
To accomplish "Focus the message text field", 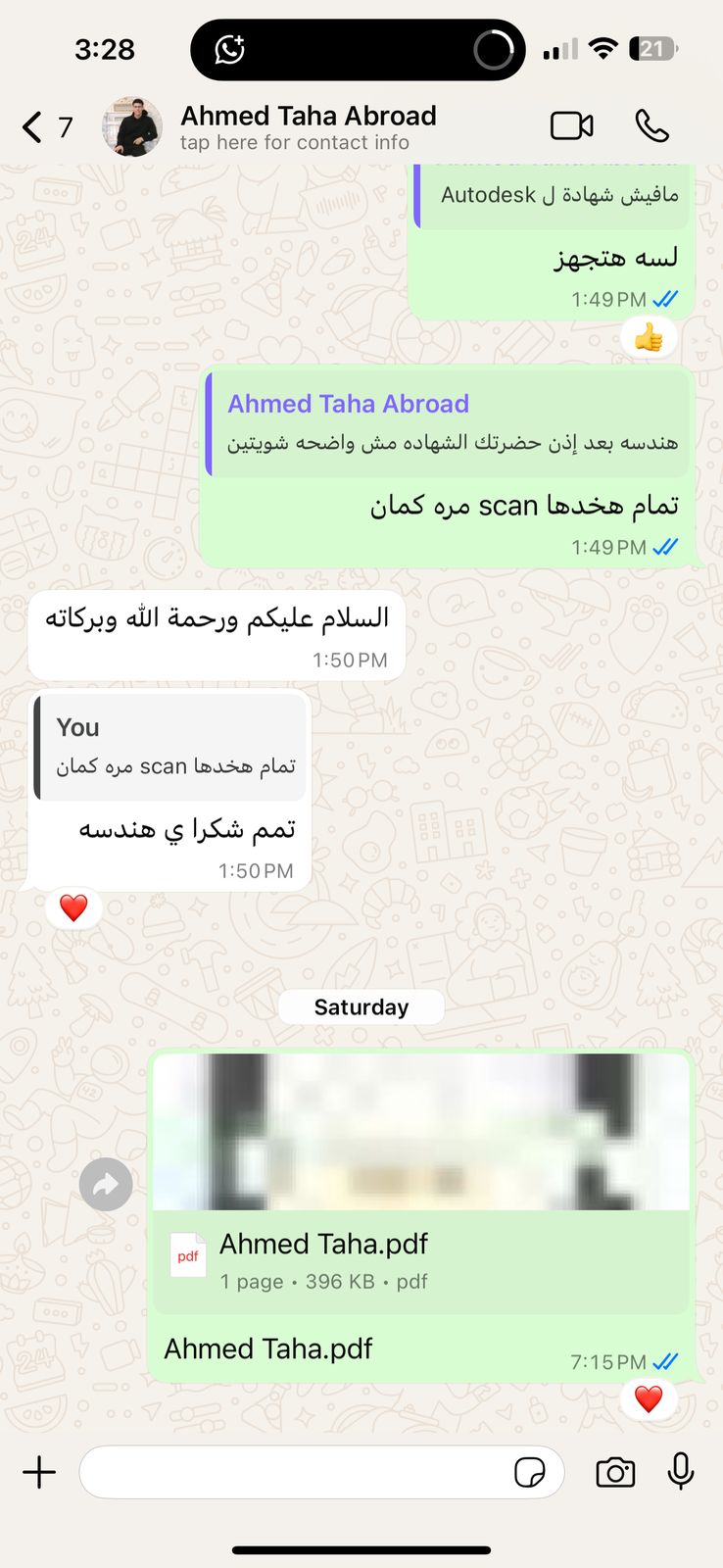I will click(x=294, y=1472).
